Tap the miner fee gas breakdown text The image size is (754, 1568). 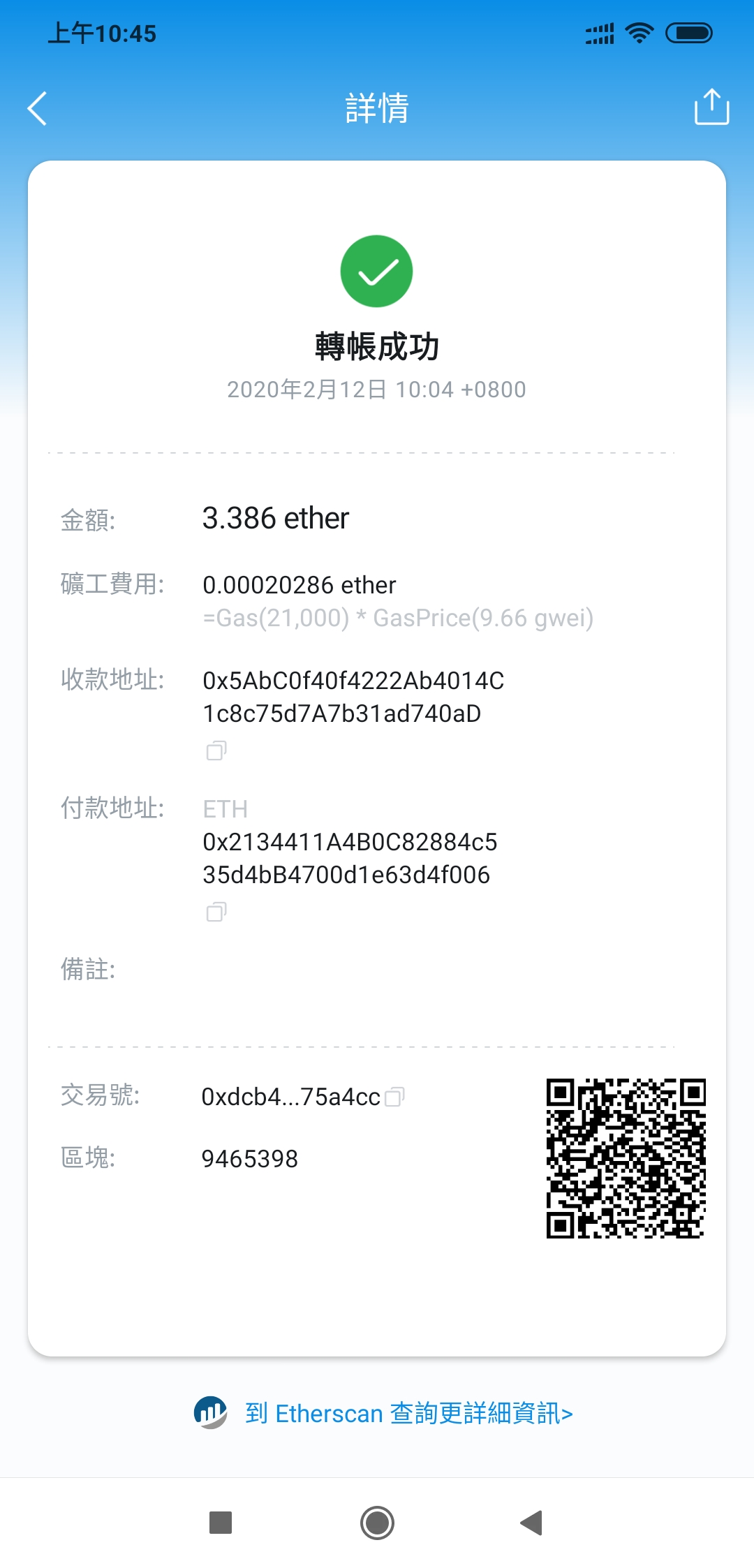399,618
